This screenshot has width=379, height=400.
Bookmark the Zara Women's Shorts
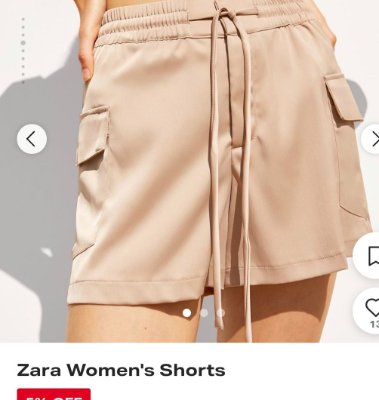(x=369, y=256)
